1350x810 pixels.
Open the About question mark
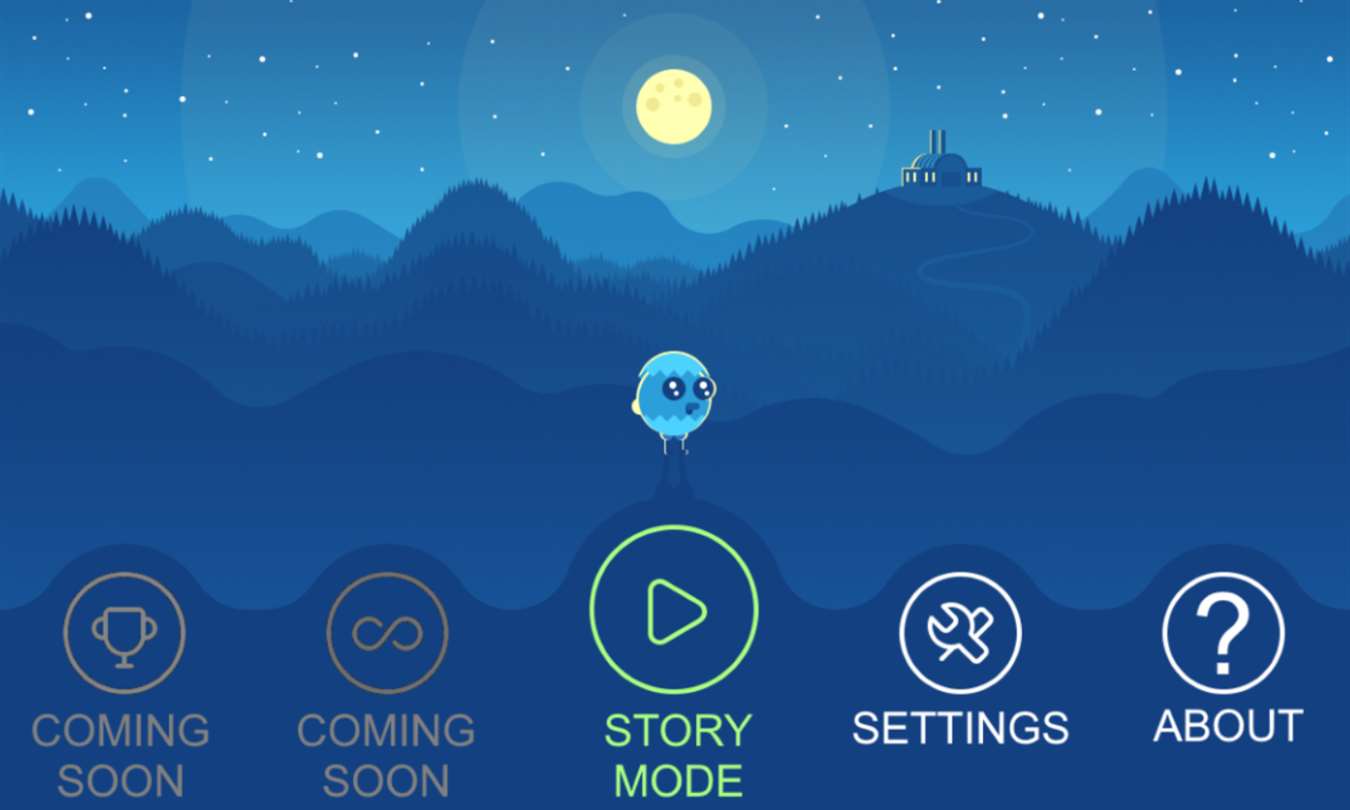pyautogui.click(x=1223, y=633)
